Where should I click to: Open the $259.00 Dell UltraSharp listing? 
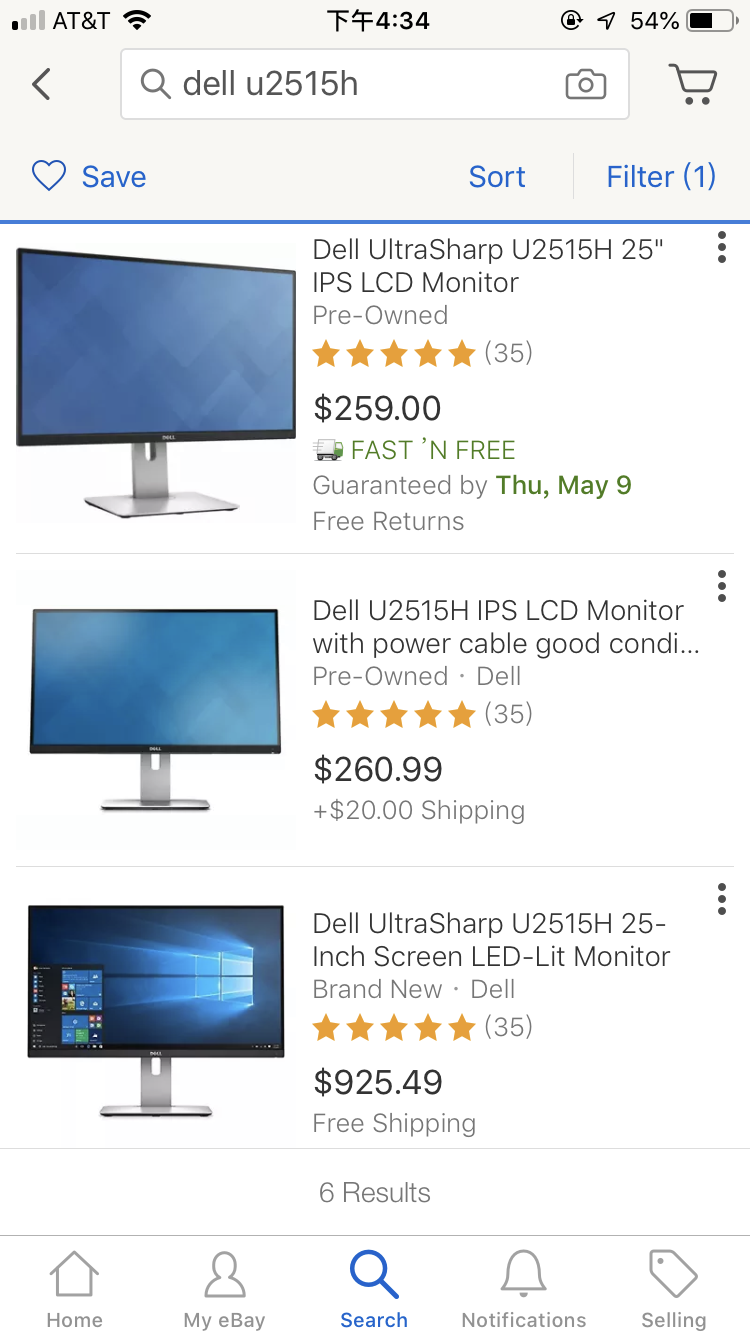[x=487, y=266]
